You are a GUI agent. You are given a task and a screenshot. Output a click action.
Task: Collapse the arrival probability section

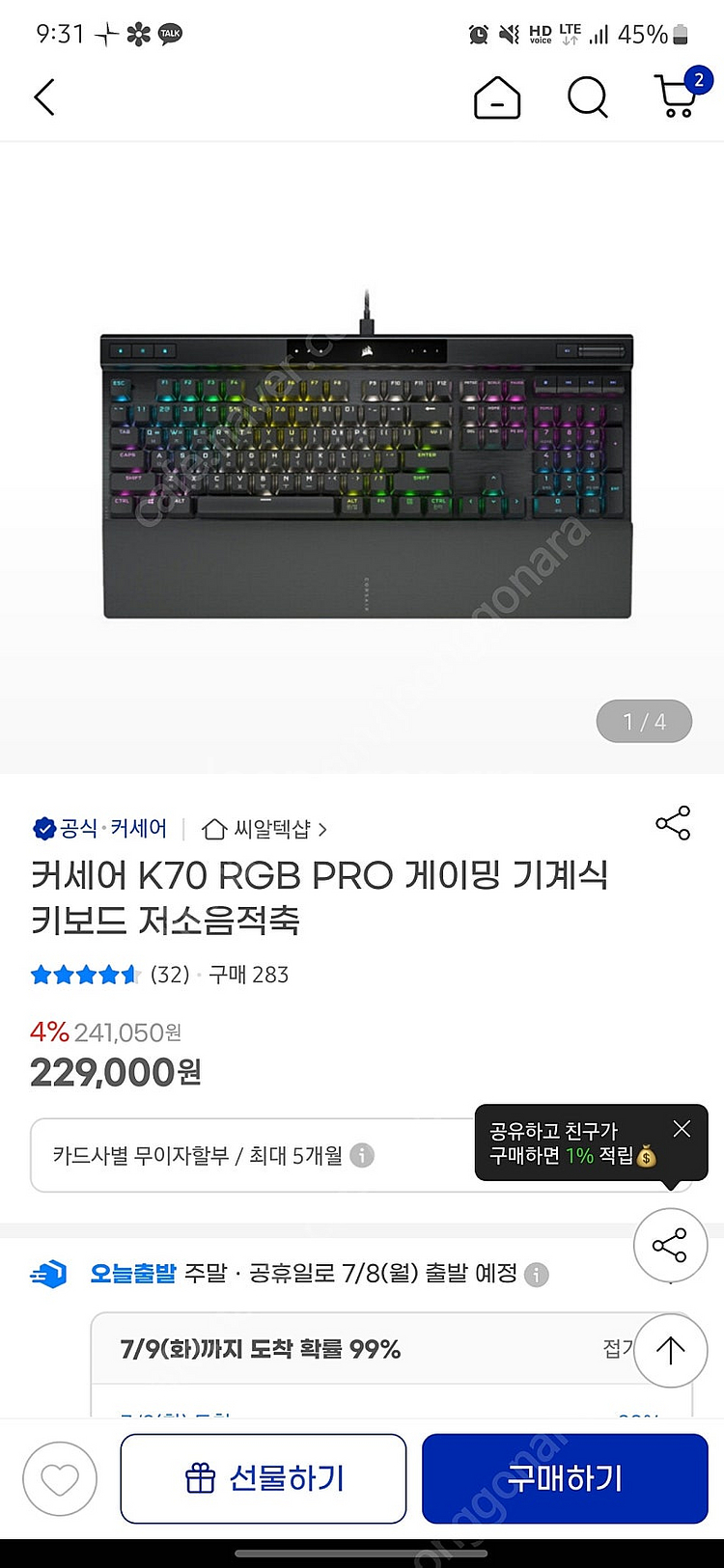tap(618, 1349)
